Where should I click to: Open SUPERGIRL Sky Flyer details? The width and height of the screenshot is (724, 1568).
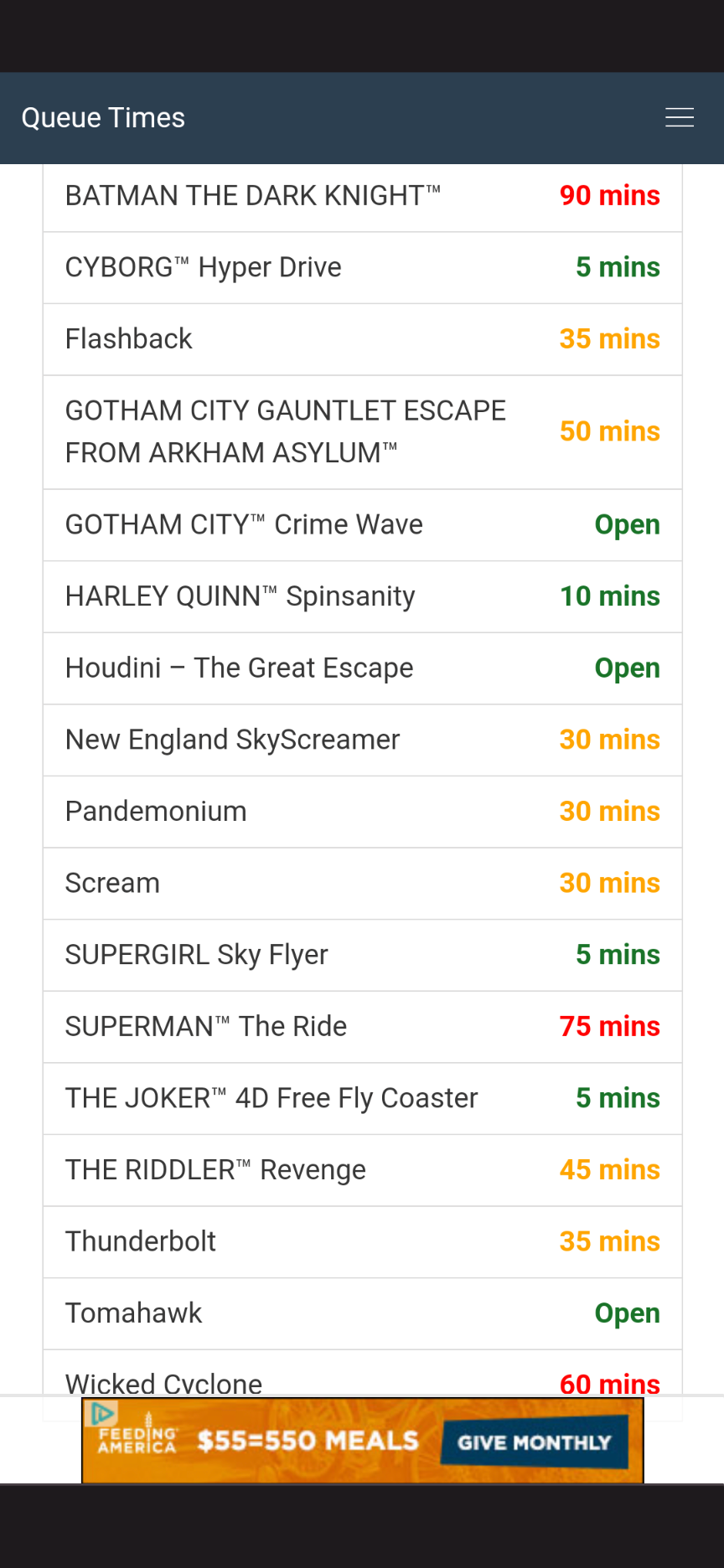363,955
